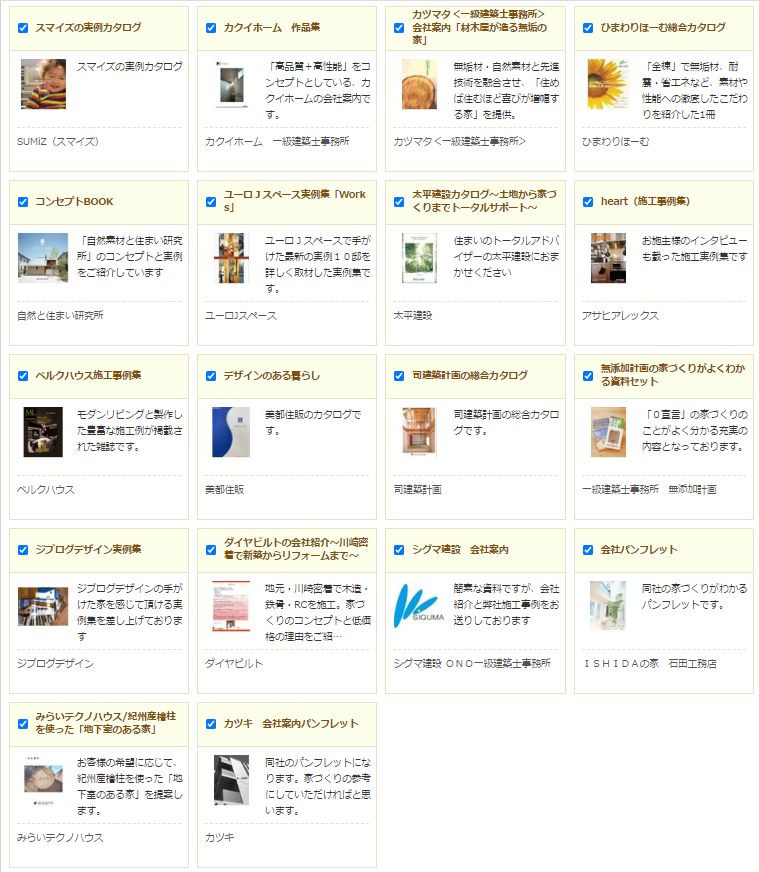This screenshot has width=759, height=872.
Task: Uncheck 会社パンフレット checkbox
Action: [587, 550]
